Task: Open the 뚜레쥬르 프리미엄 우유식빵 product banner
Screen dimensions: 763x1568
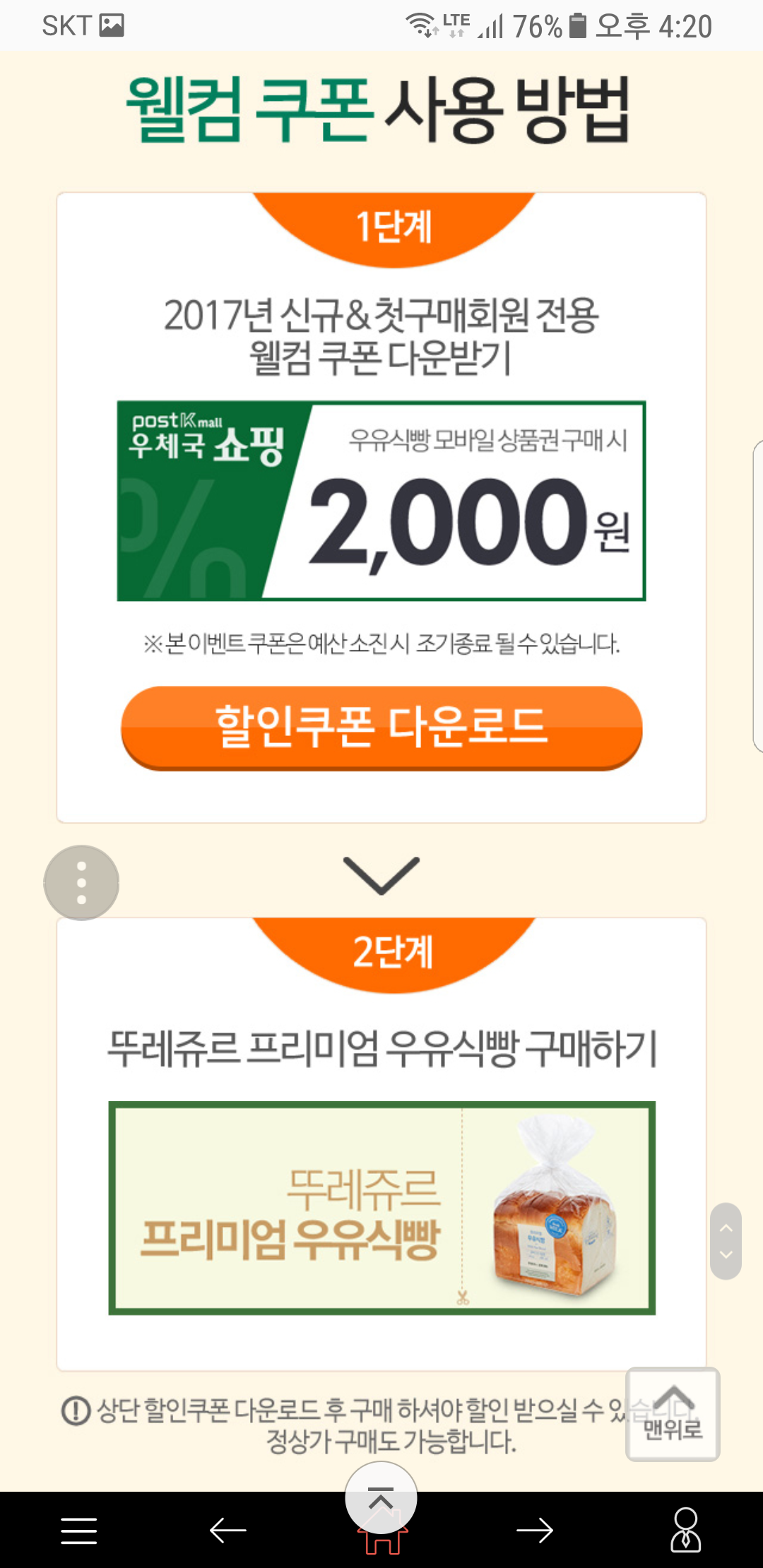Action: pyautogui.click(x=381, y=1208)
